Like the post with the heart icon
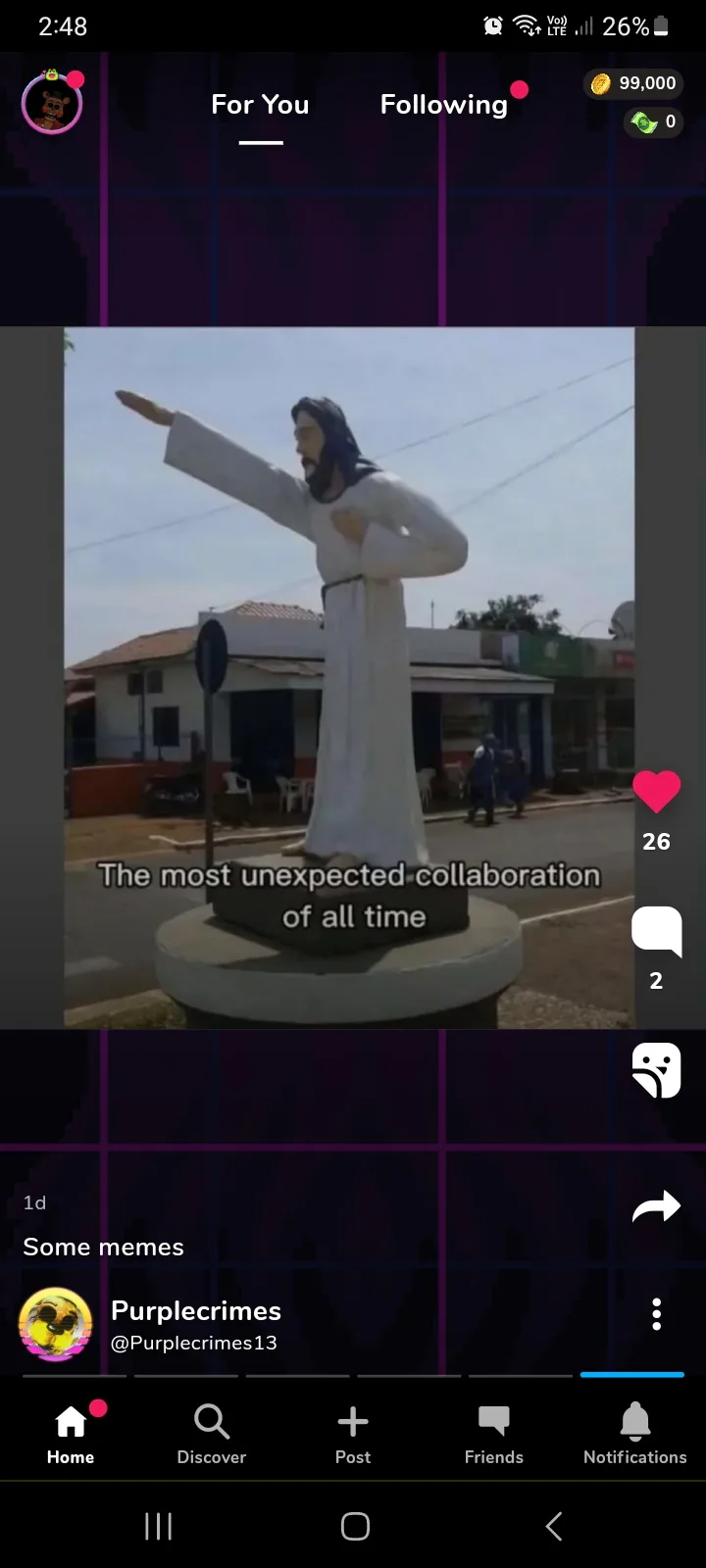 point(656,792)
